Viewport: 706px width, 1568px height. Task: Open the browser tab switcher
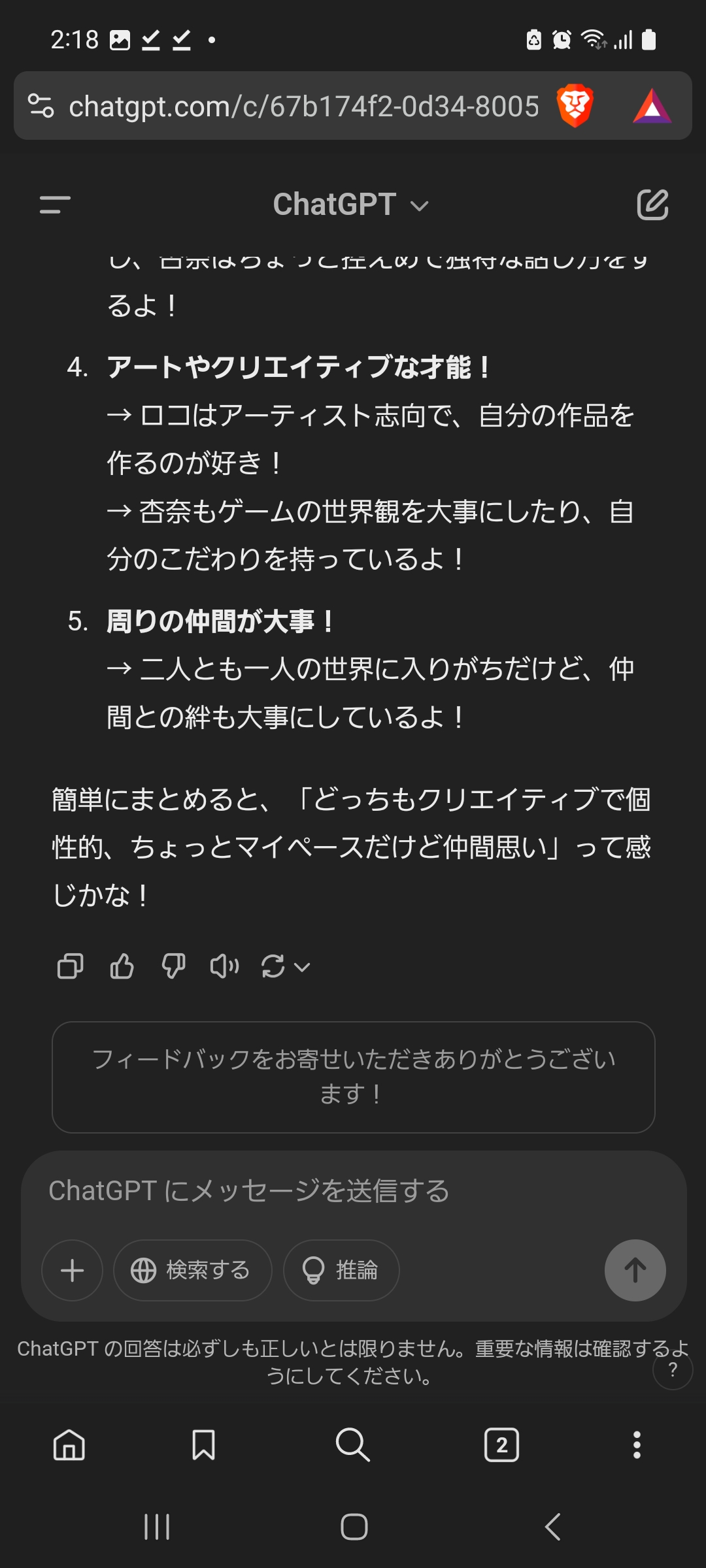coord(501,1445)
